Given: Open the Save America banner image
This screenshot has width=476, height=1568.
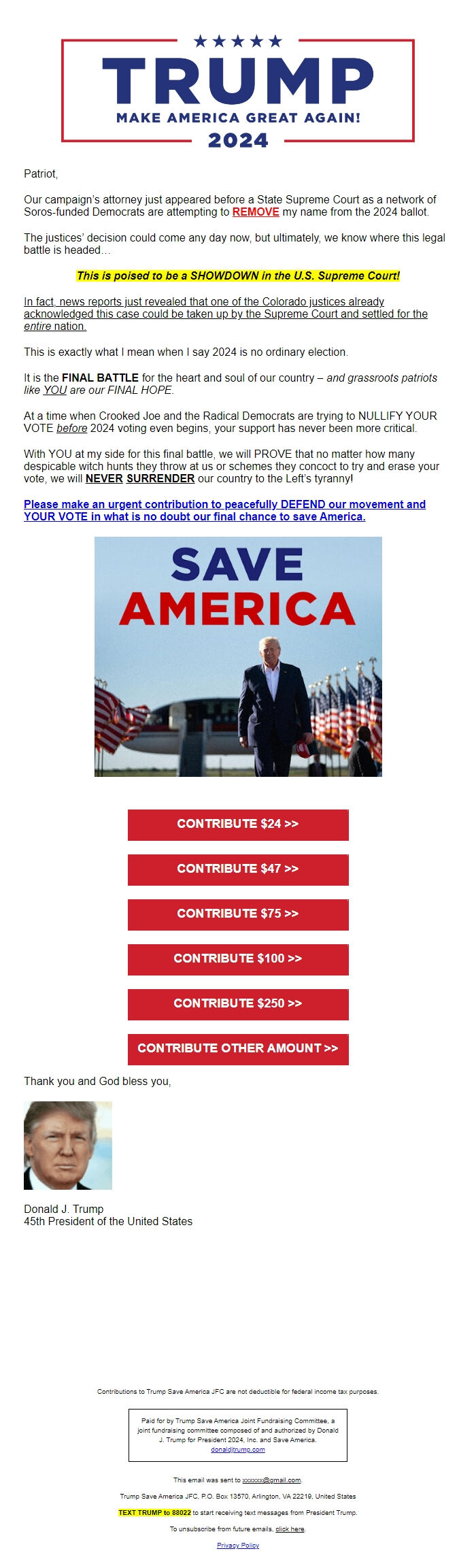Looking at the screenshot, I should [x=238, y=656].
